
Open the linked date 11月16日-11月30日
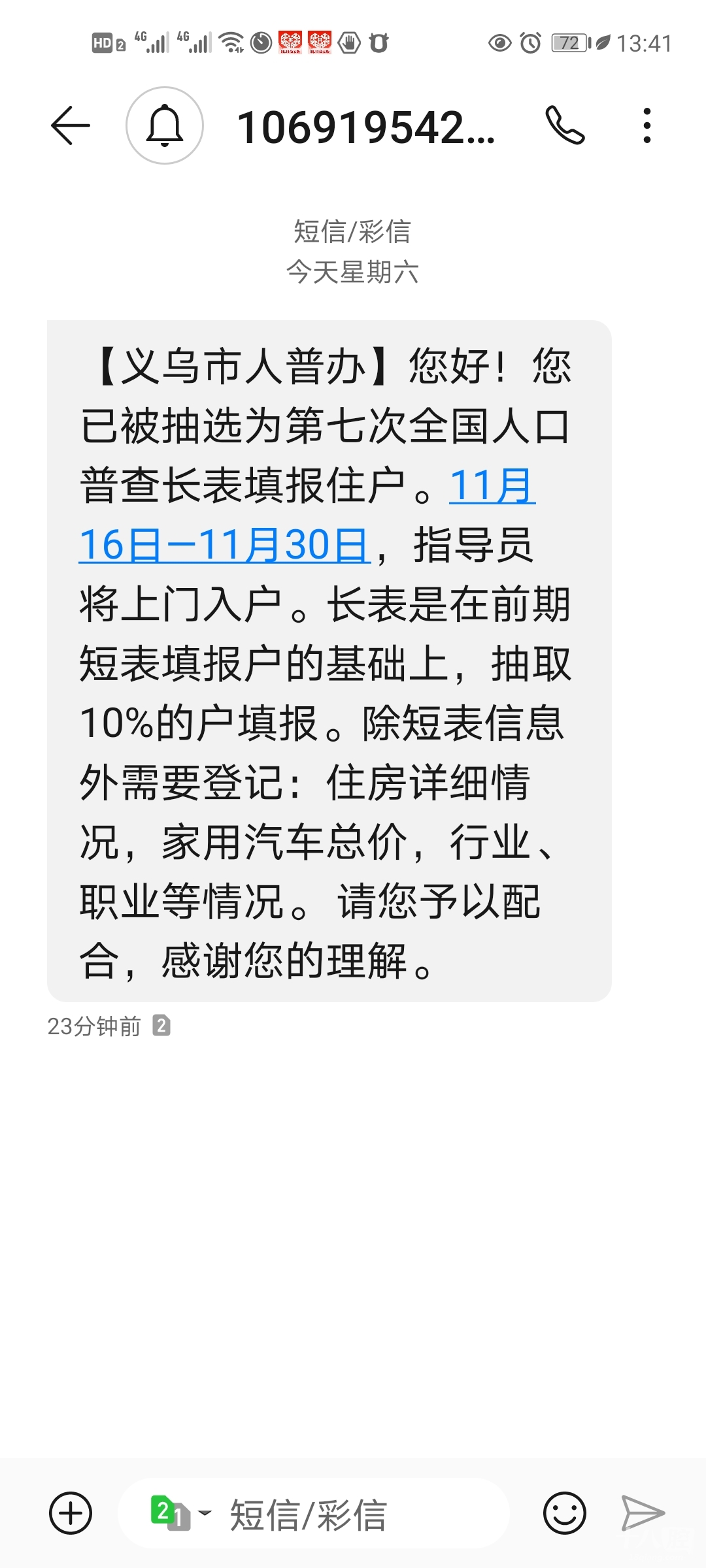[x=222, y=545]
